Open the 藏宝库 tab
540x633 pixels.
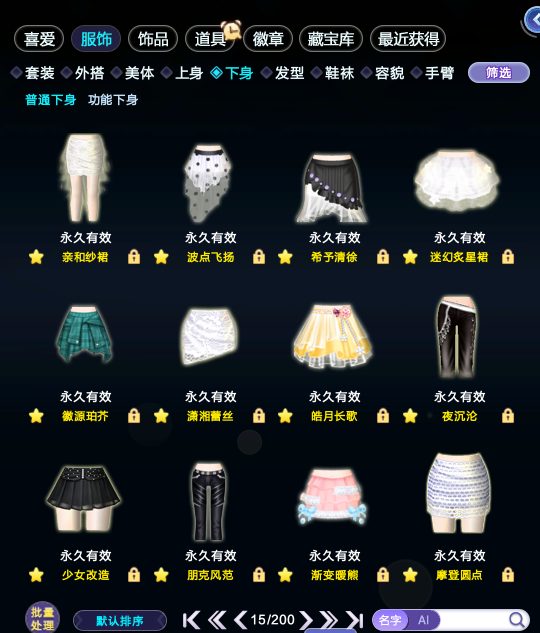pyautogui.click(x=331, y=39)
